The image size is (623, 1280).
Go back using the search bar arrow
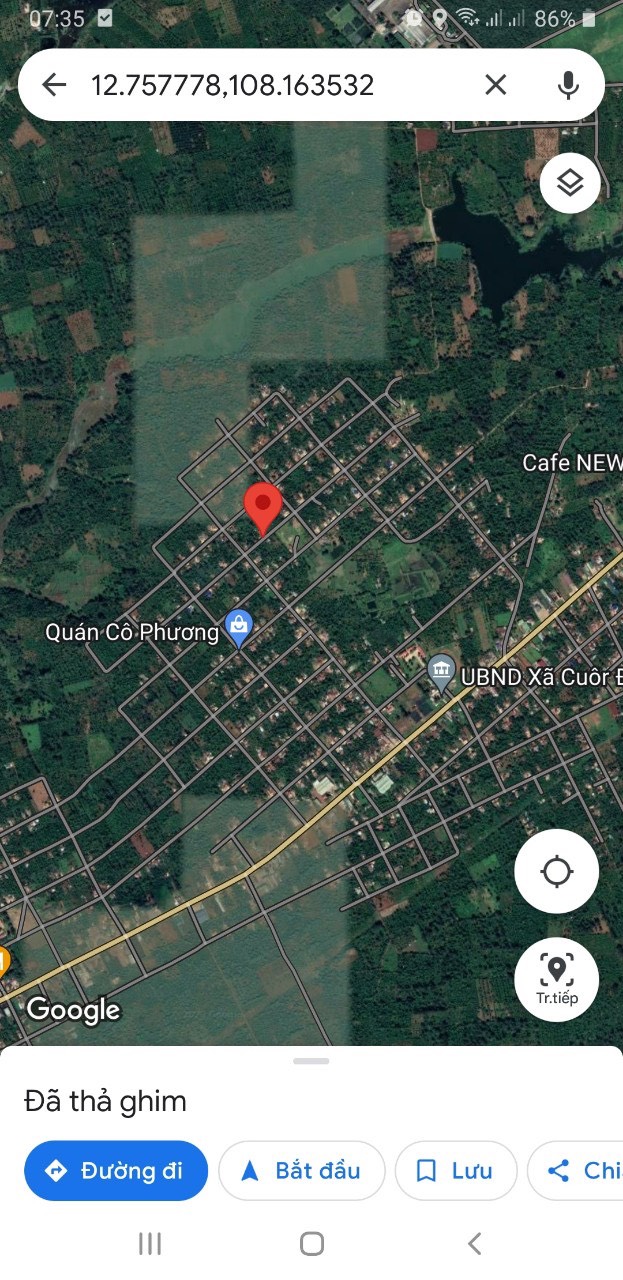tap(54, 85)
